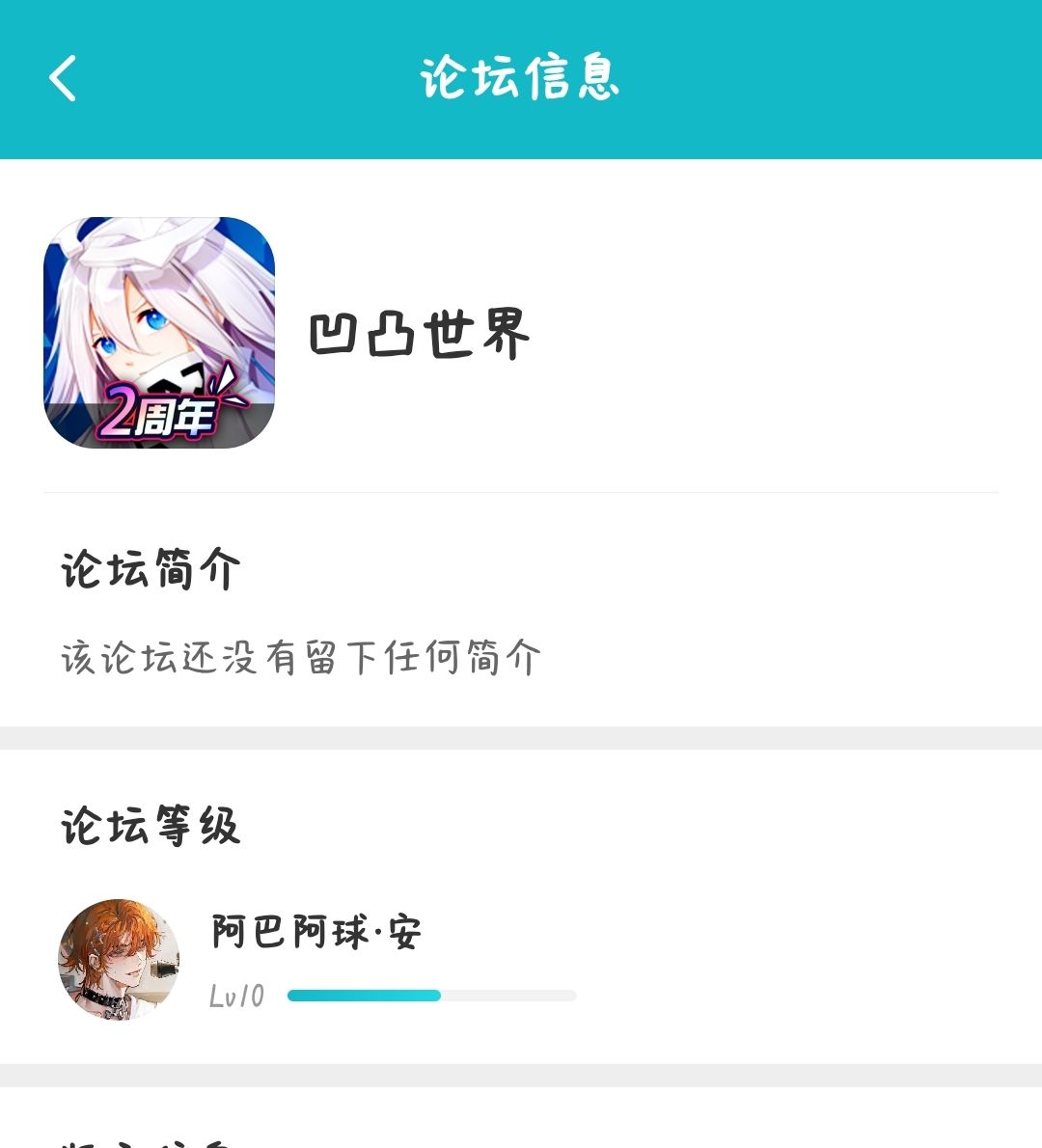
Task: Open the profile avatar of 阿巴阿球·安
Action: pyautogui.click(x=119, y=959)
